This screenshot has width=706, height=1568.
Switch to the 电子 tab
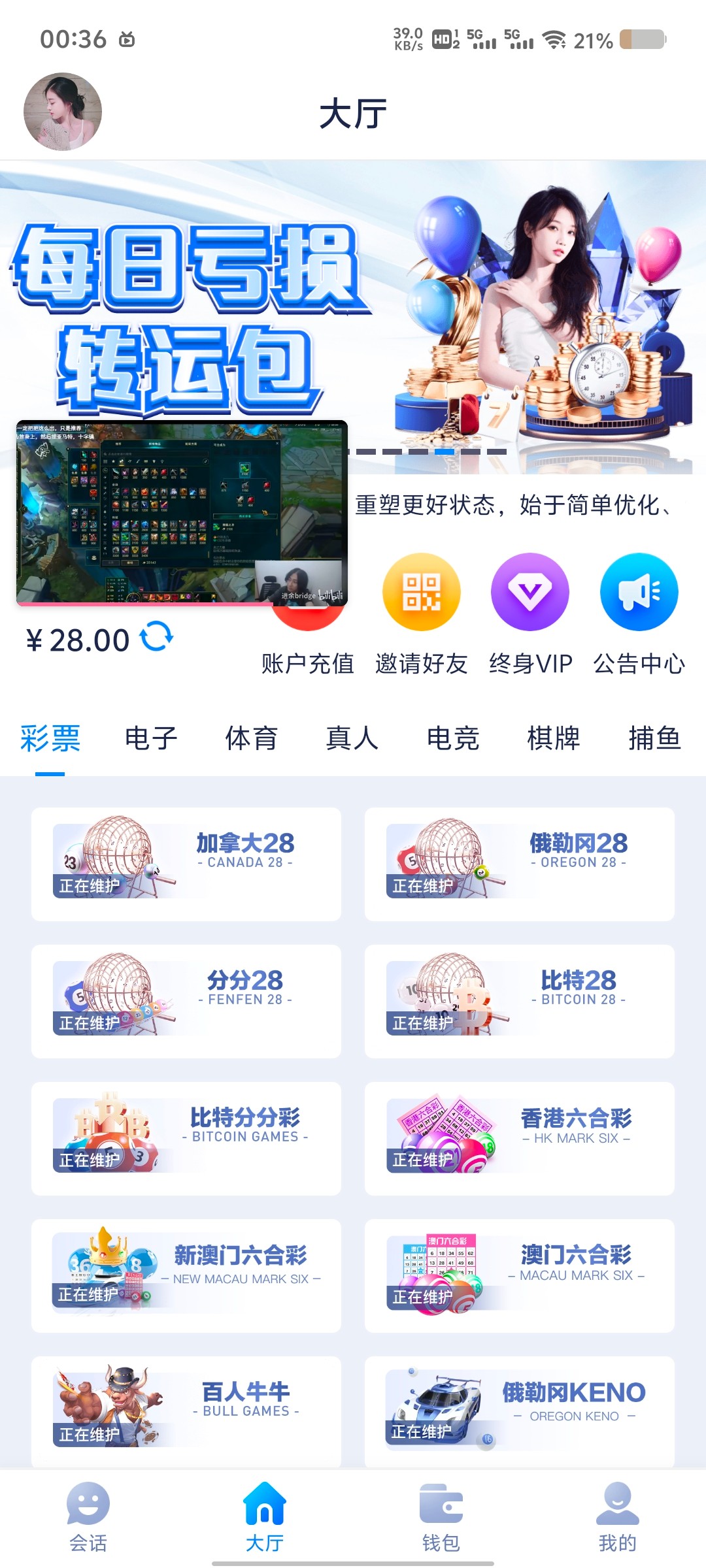151,739
